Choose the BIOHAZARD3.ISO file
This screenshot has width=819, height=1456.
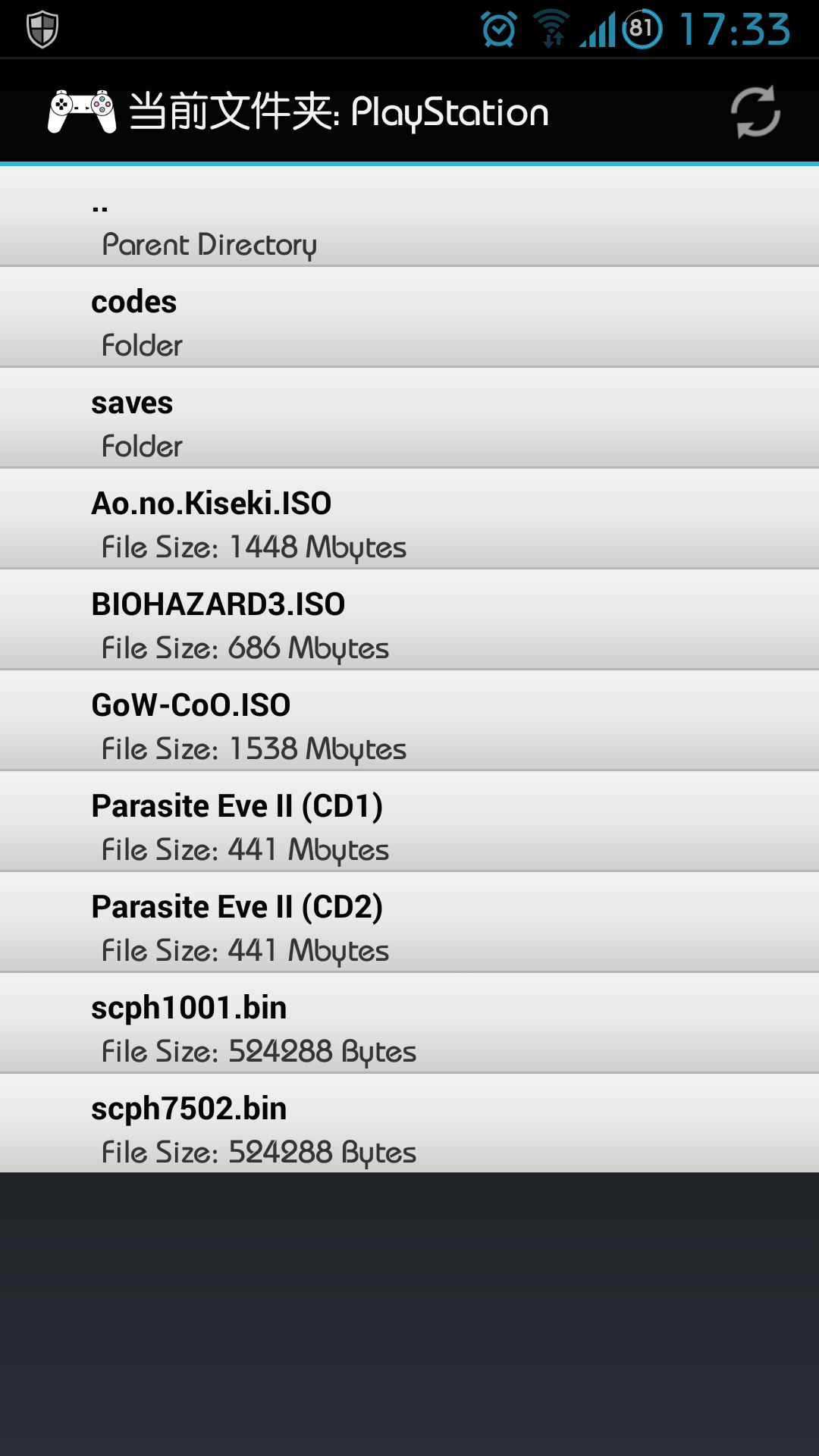coord(409,620)
